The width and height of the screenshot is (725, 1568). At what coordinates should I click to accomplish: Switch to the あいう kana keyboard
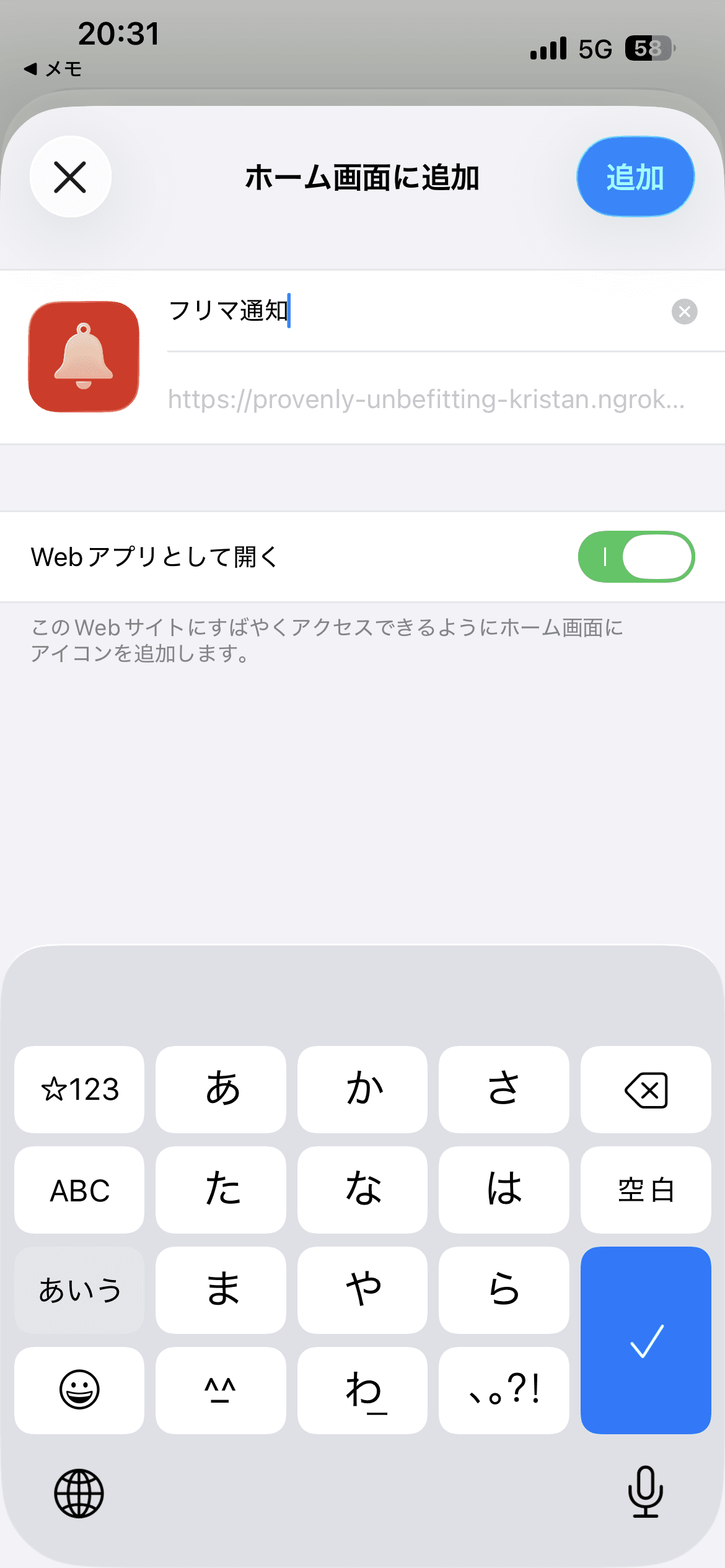point(79,1290)
